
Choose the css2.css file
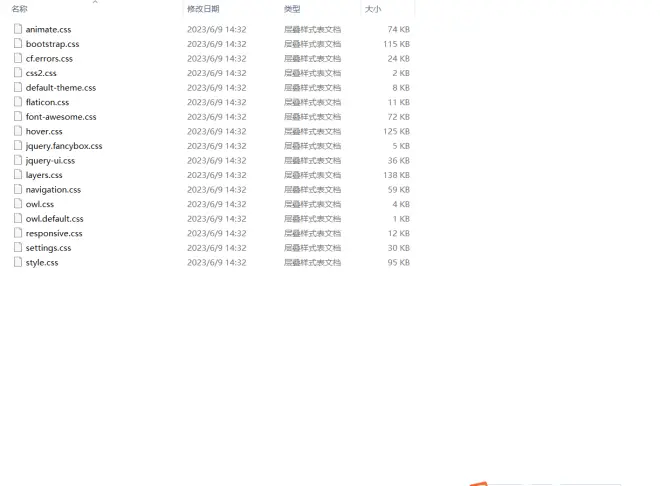click(x=41, y=73)
